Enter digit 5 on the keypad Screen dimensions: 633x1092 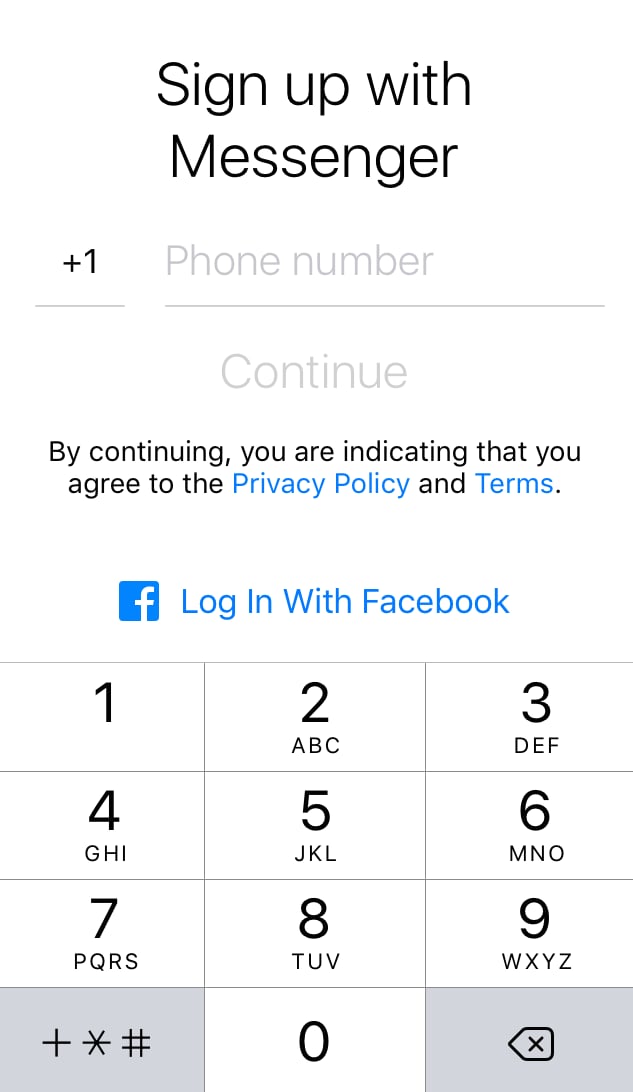point(315,826)
